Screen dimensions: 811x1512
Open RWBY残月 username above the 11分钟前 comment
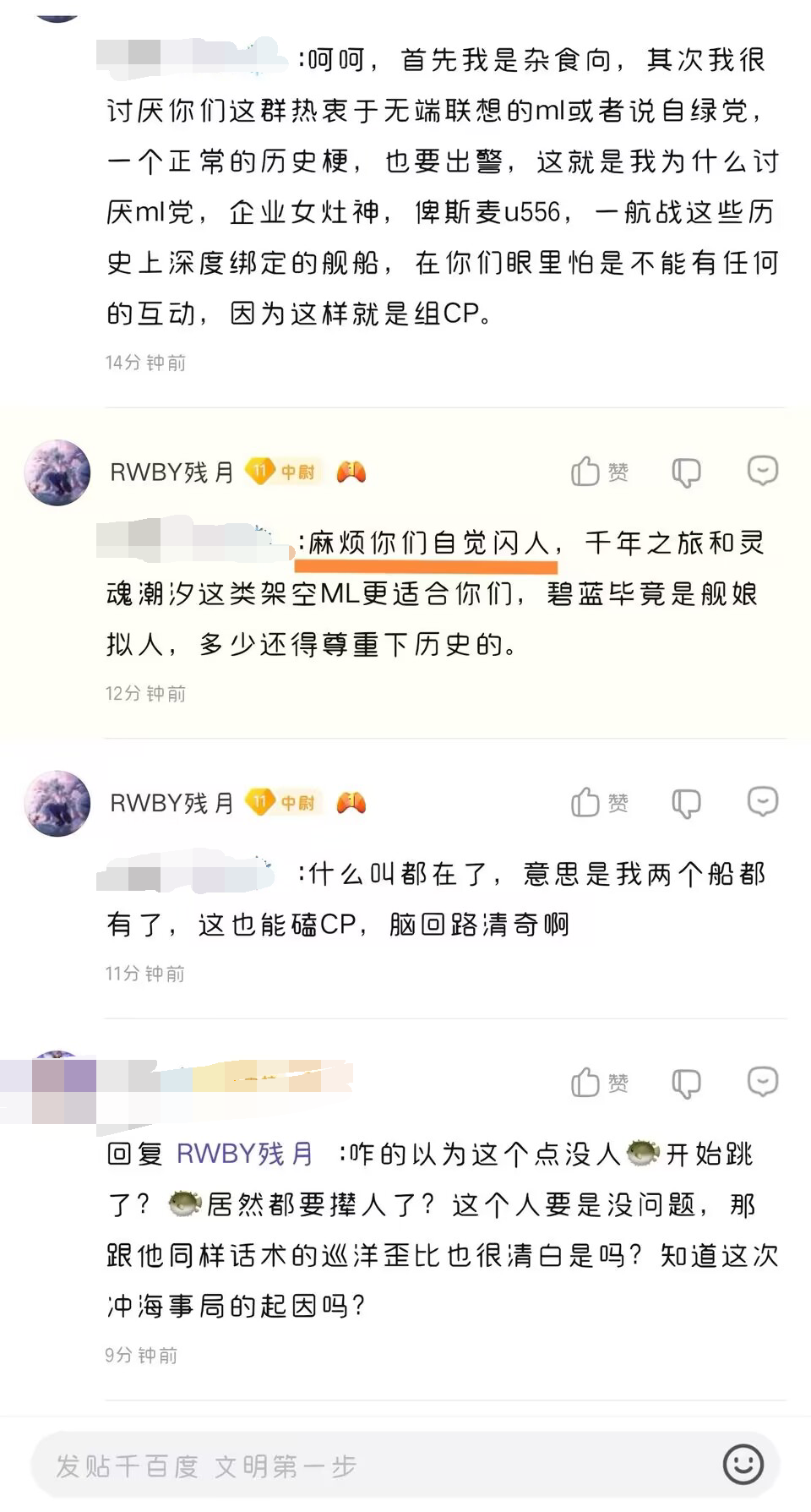point(171,803)
